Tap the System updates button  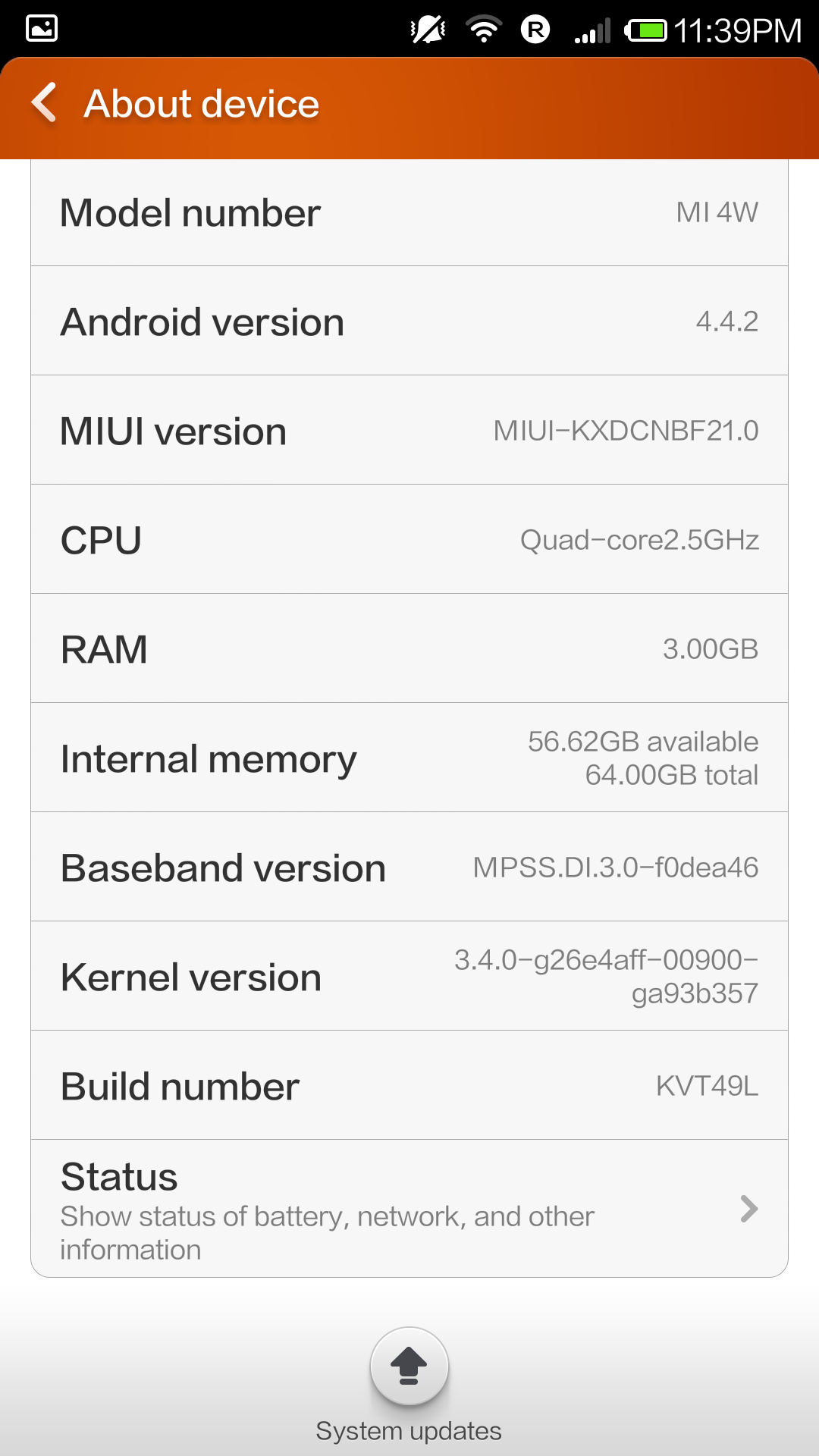coord(409,1367)
